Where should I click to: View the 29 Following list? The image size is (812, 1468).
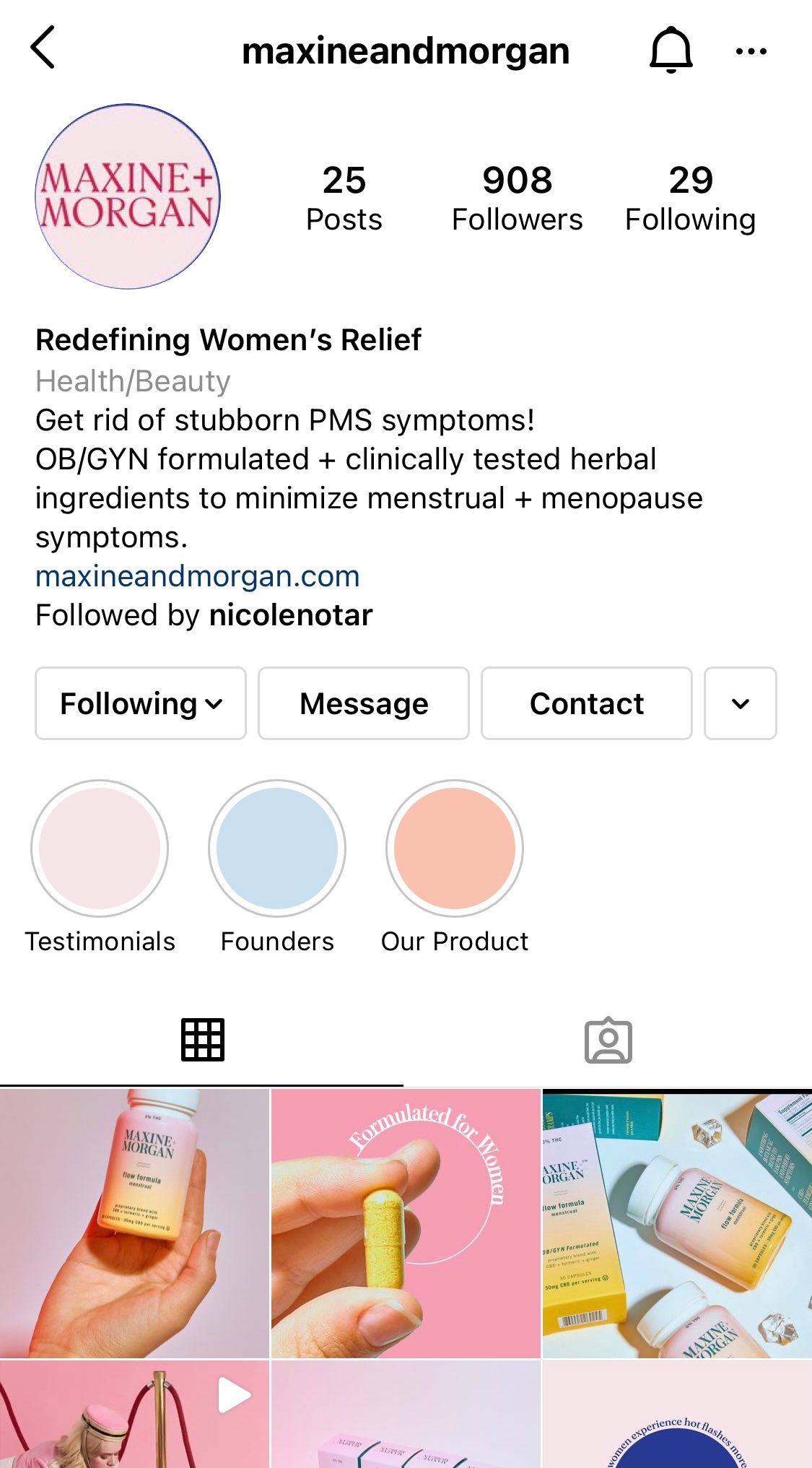pyautogui.click(x=690, y=199)
